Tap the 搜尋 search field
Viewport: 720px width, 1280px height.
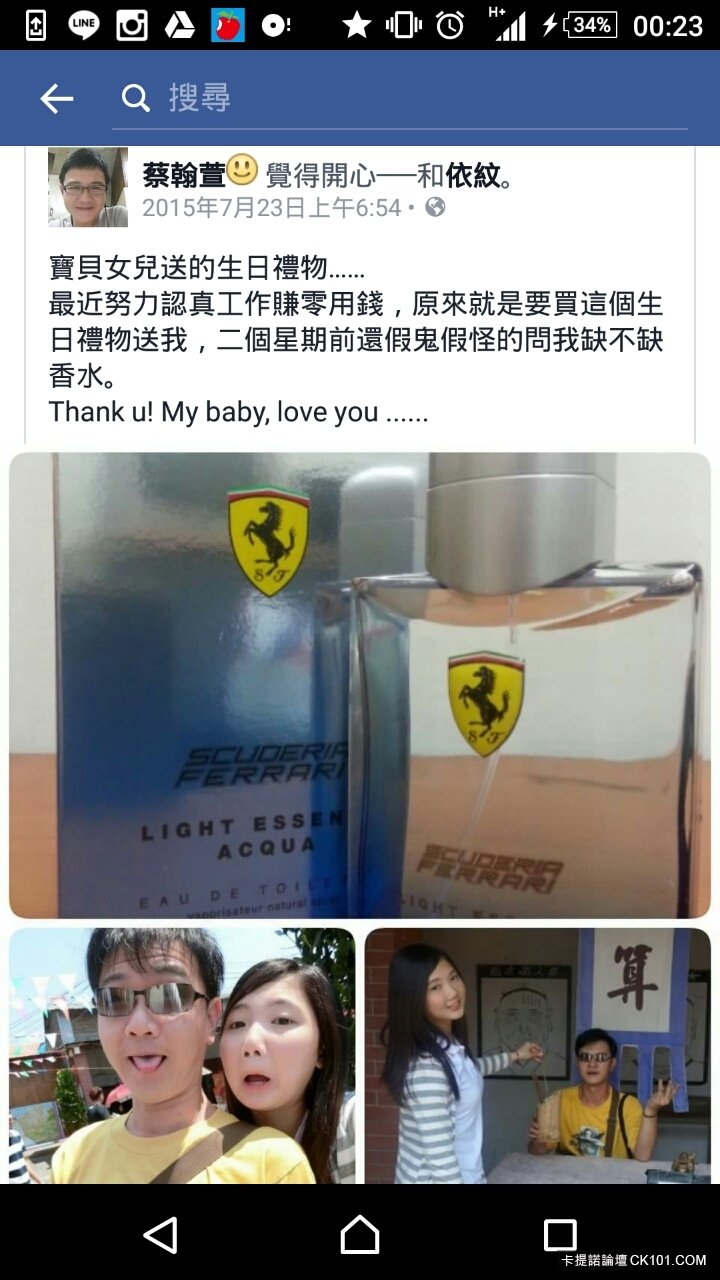(x=400, y=98)
